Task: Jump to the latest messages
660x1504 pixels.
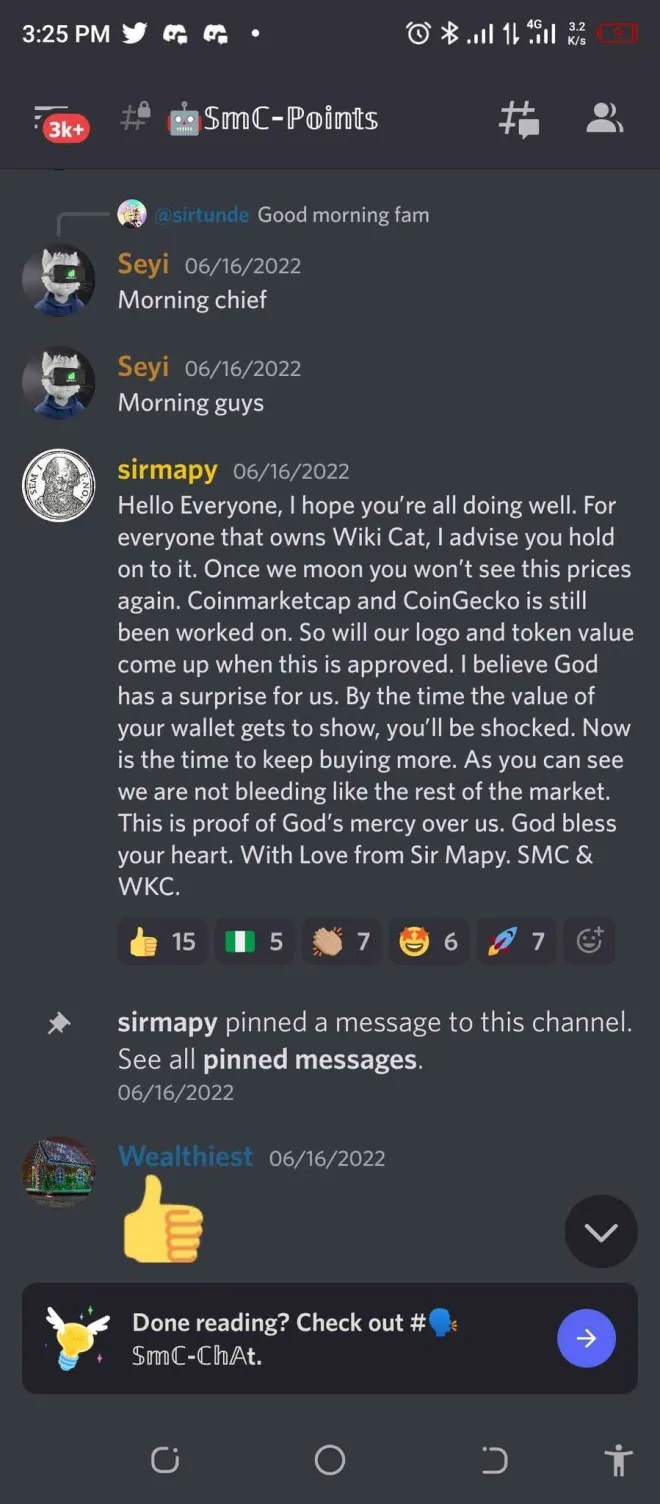Action: [601, 1232]
